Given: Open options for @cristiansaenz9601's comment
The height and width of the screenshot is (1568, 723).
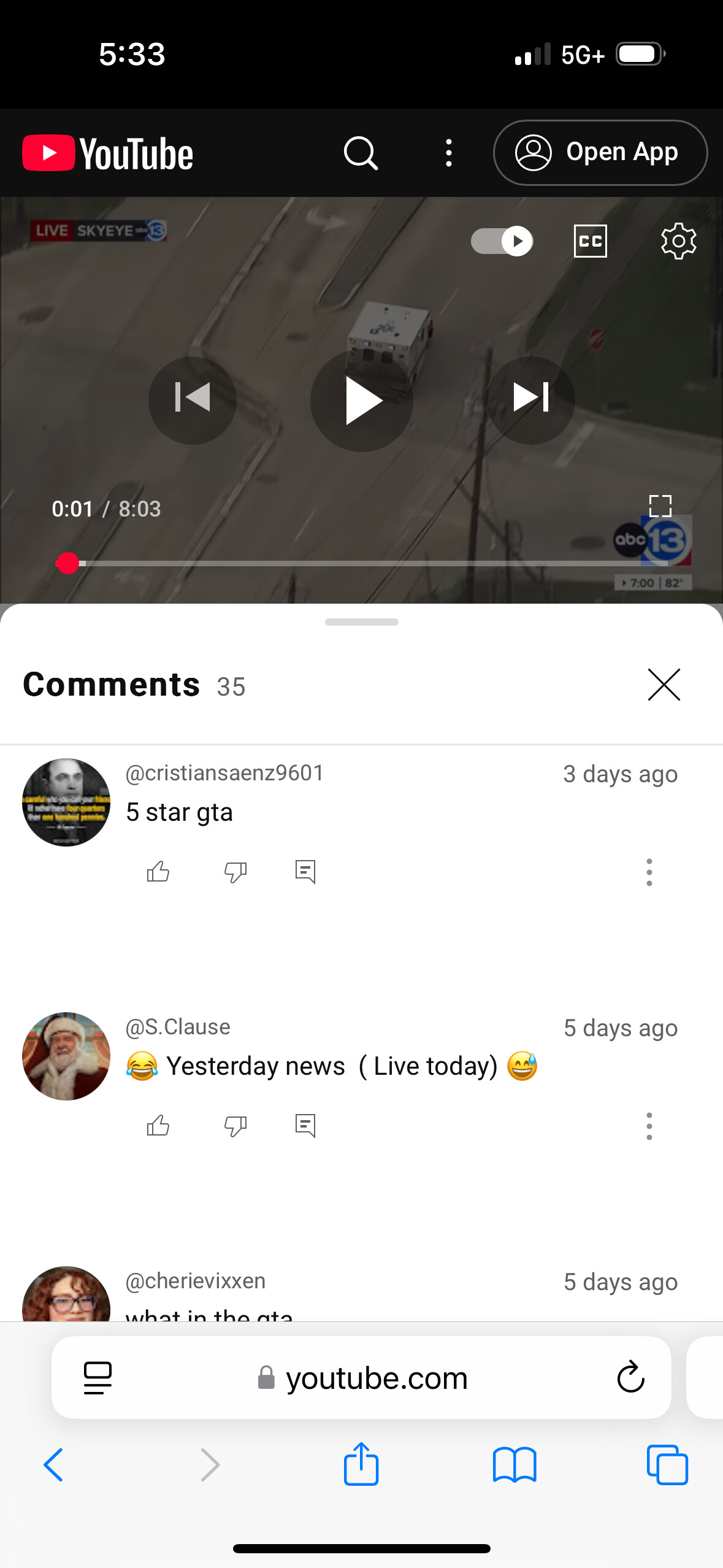Looking at the screenshot, I should click(649, 872).
